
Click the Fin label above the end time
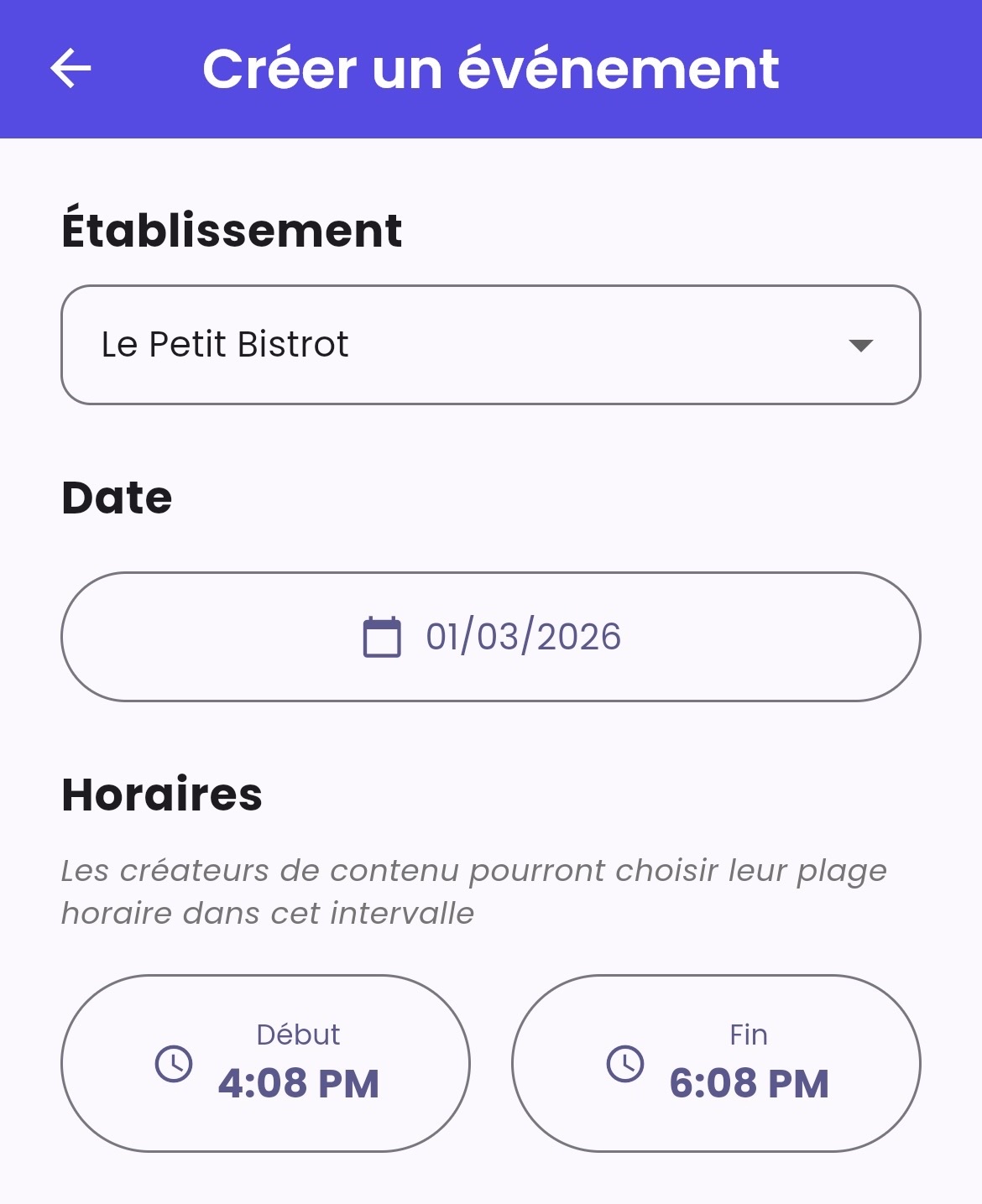(x=750, y=1035)
